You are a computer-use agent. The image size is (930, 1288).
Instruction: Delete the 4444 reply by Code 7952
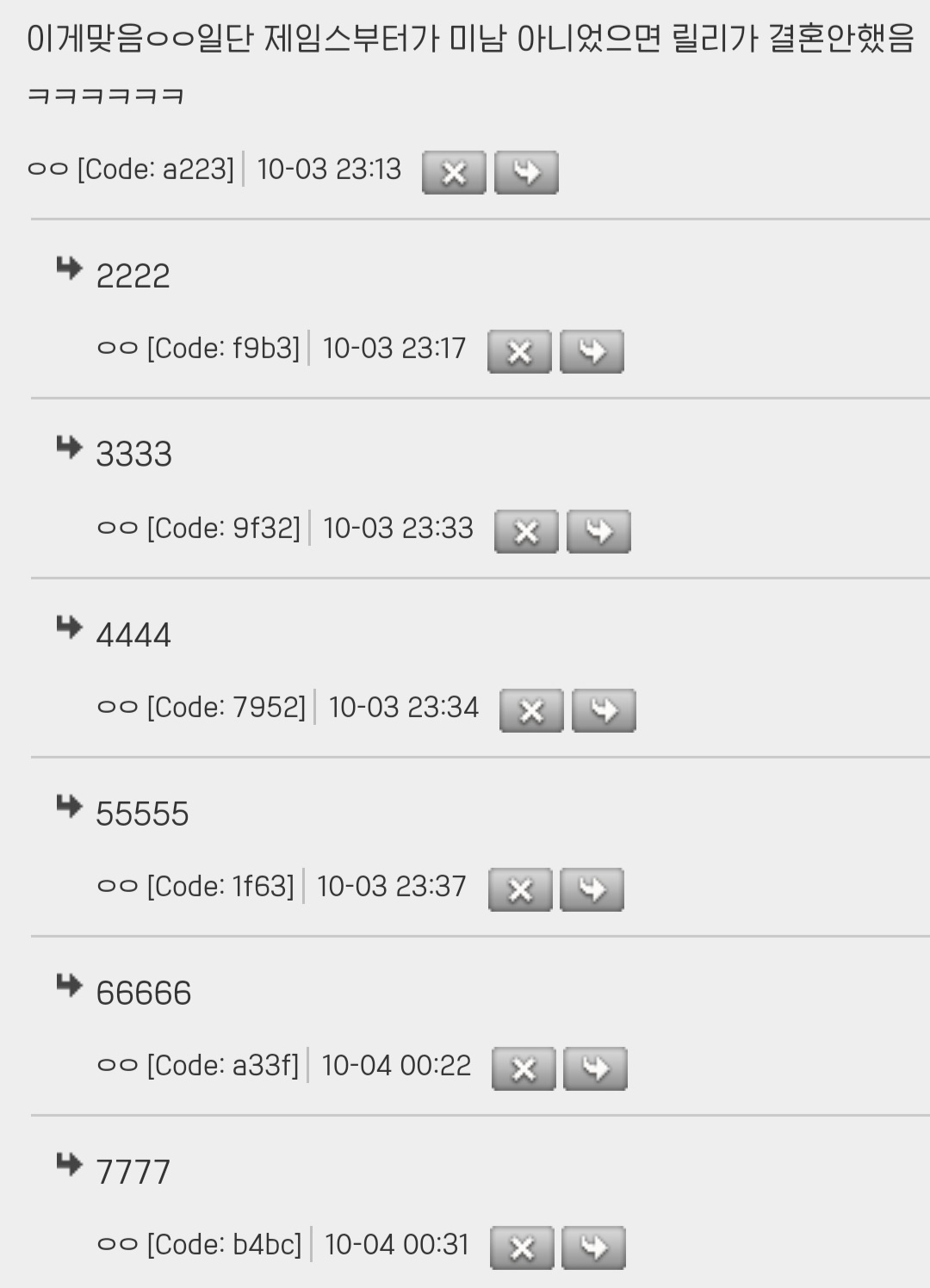(x=531, y=711)
